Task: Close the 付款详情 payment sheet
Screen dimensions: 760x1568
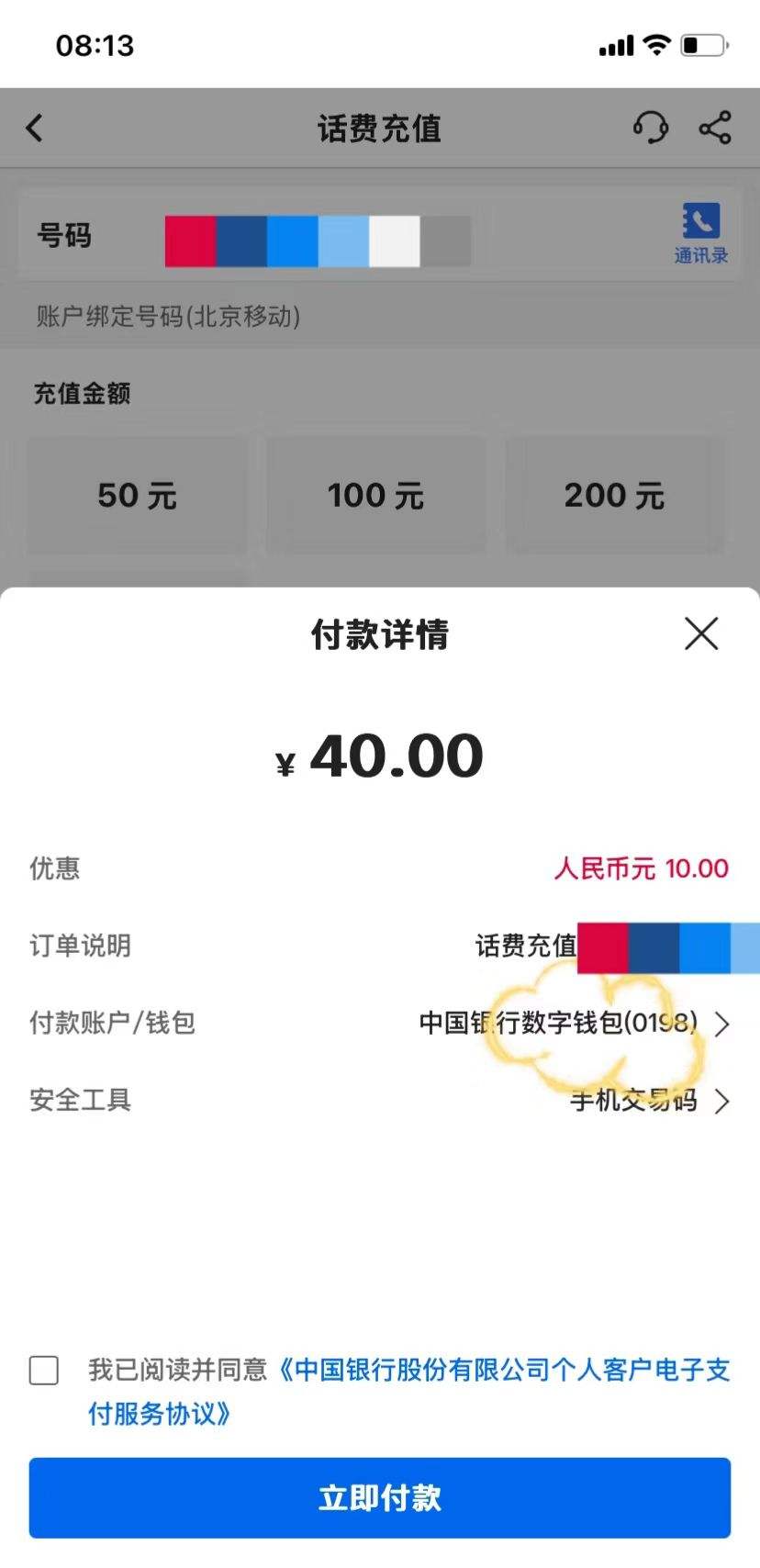Action: coord(701,633)
